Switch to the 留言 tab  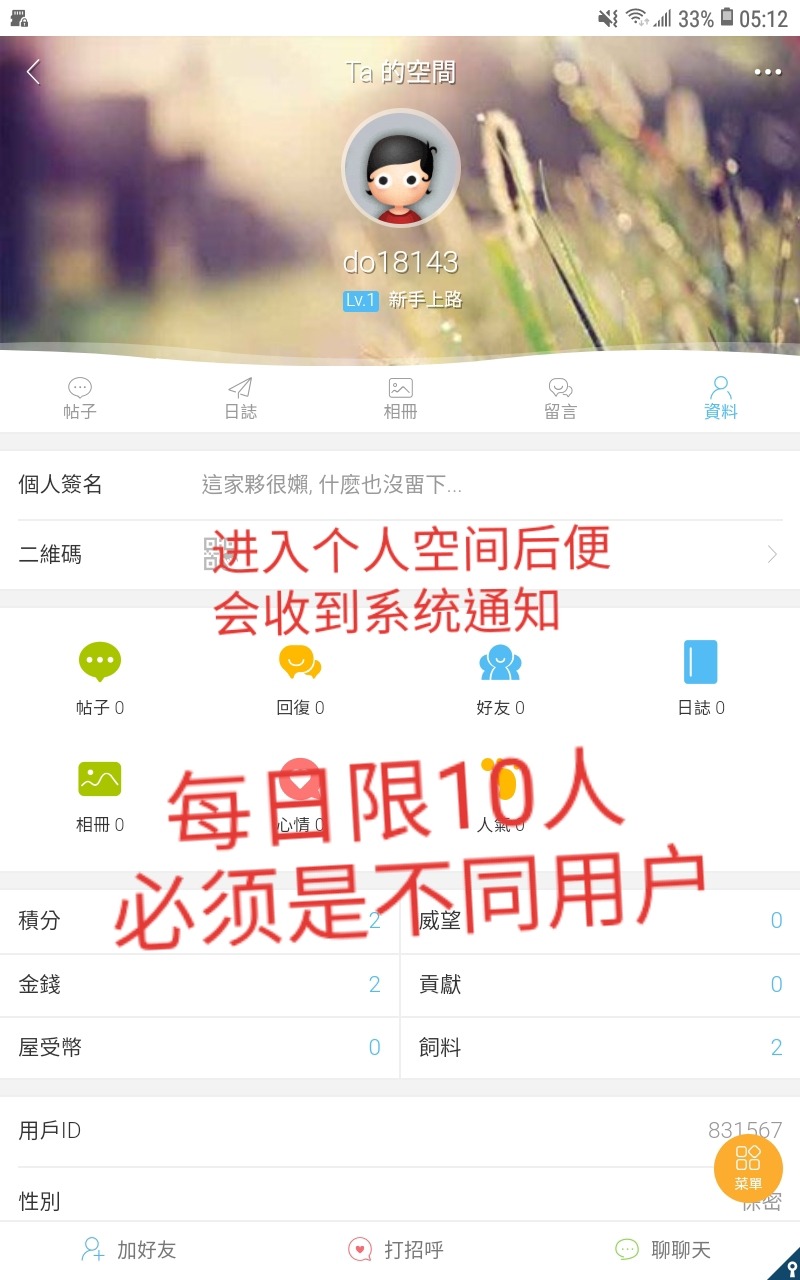pos(560,398)
